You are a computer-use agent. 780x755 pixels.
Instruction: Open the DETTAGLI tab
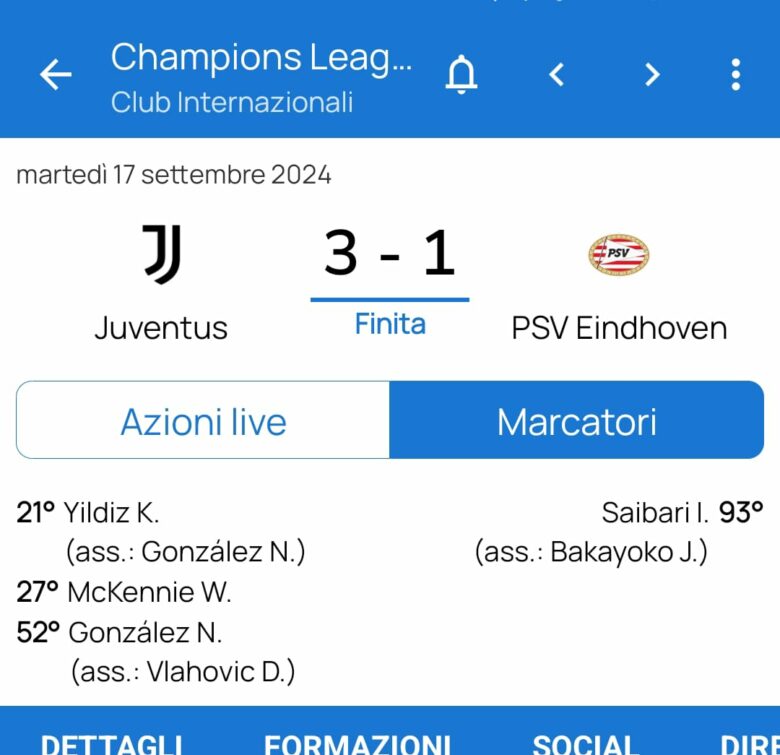pos(112,742)
